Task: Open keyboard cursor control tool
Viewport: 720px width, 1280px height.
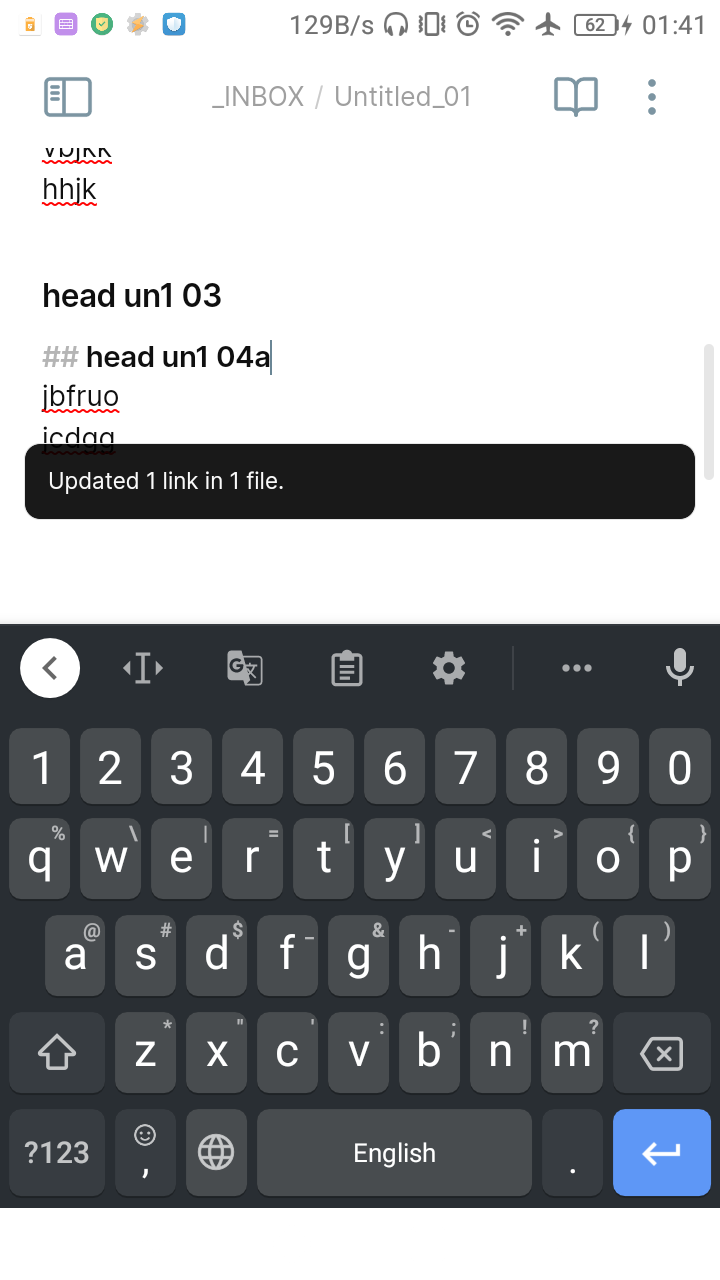Action: pos(143,667)
